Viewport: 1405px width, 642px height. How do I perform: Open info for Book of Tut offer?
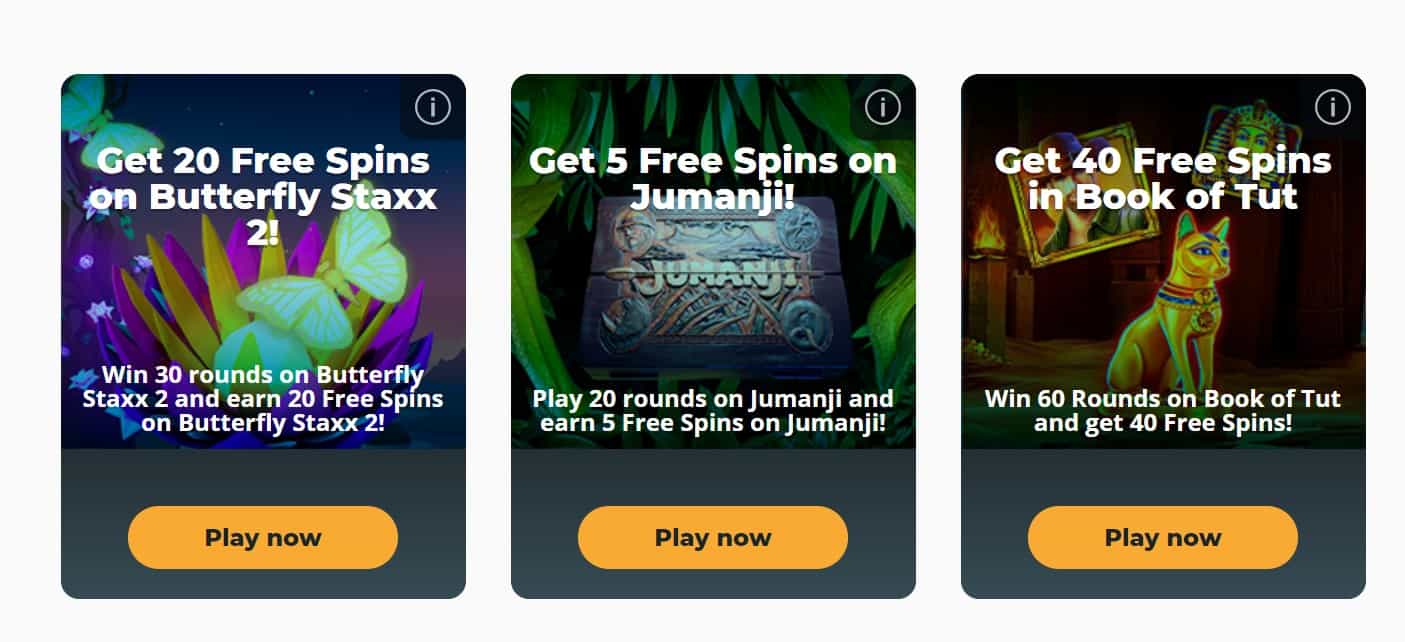(1332, 106)
